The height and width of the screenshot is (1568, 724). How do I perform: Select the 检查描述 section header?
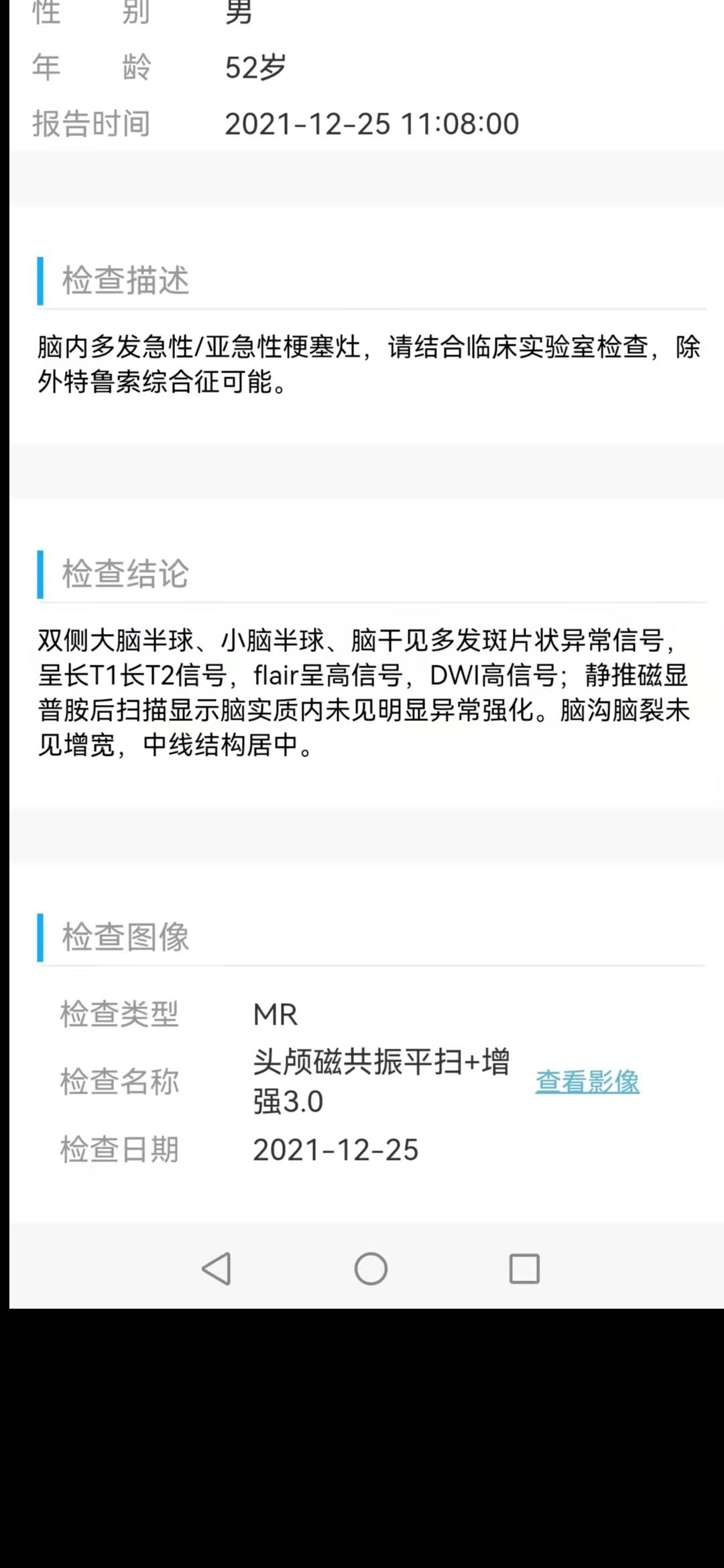point(125,281)
